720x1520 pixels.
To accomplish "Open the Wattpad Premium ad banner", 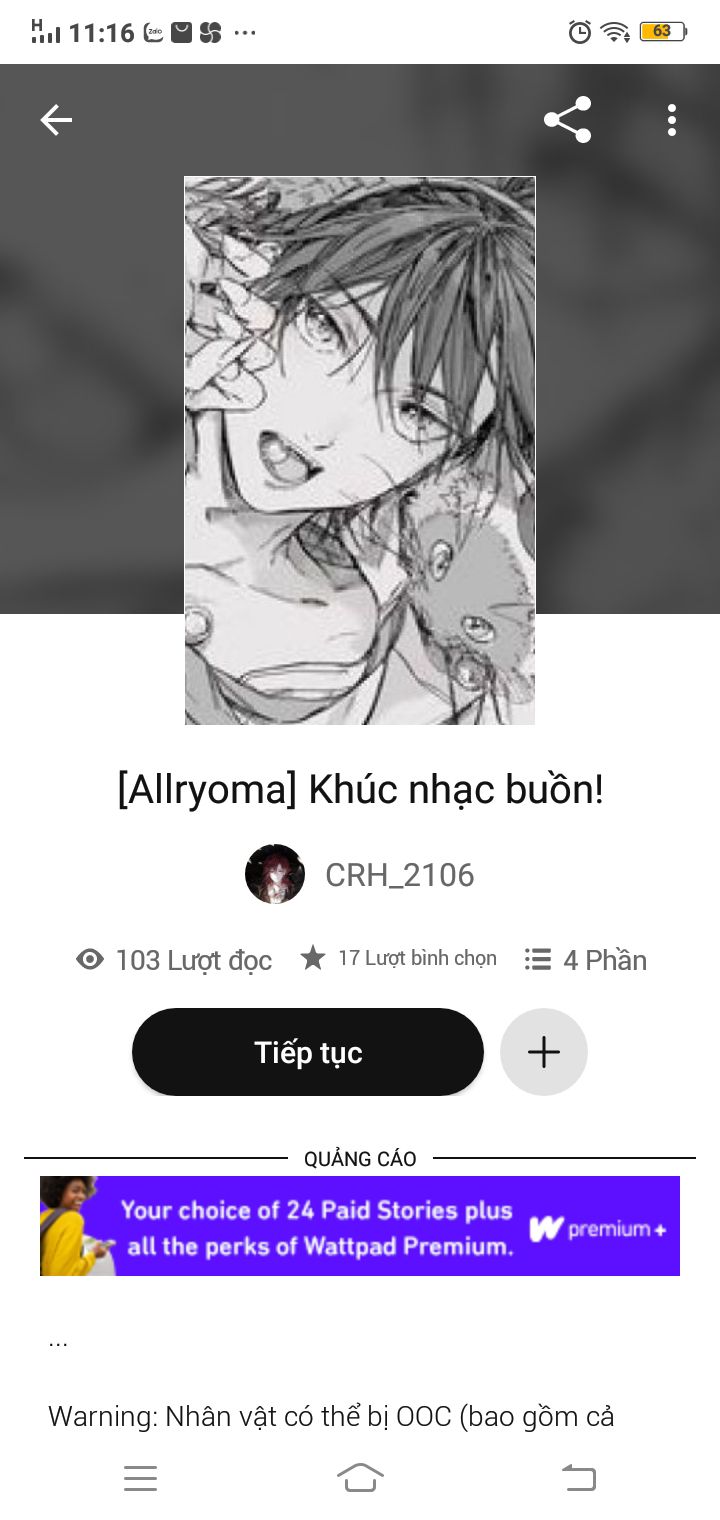I will coord(360,1226).
